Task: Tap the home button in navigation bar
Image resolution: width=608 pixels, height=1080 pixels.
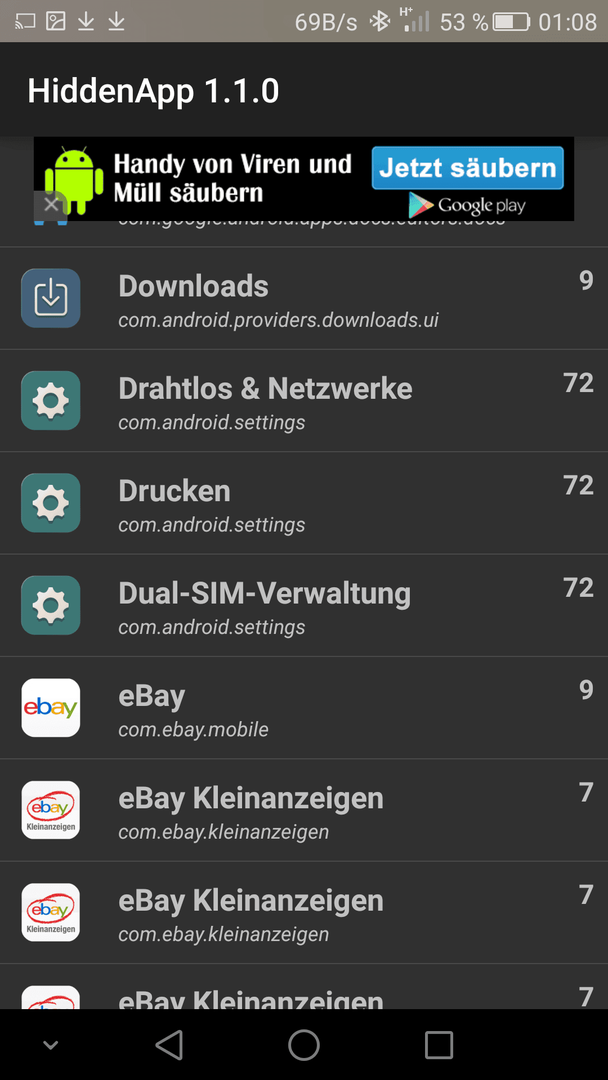Action: pyautogui.click(x=304, y=1044)
